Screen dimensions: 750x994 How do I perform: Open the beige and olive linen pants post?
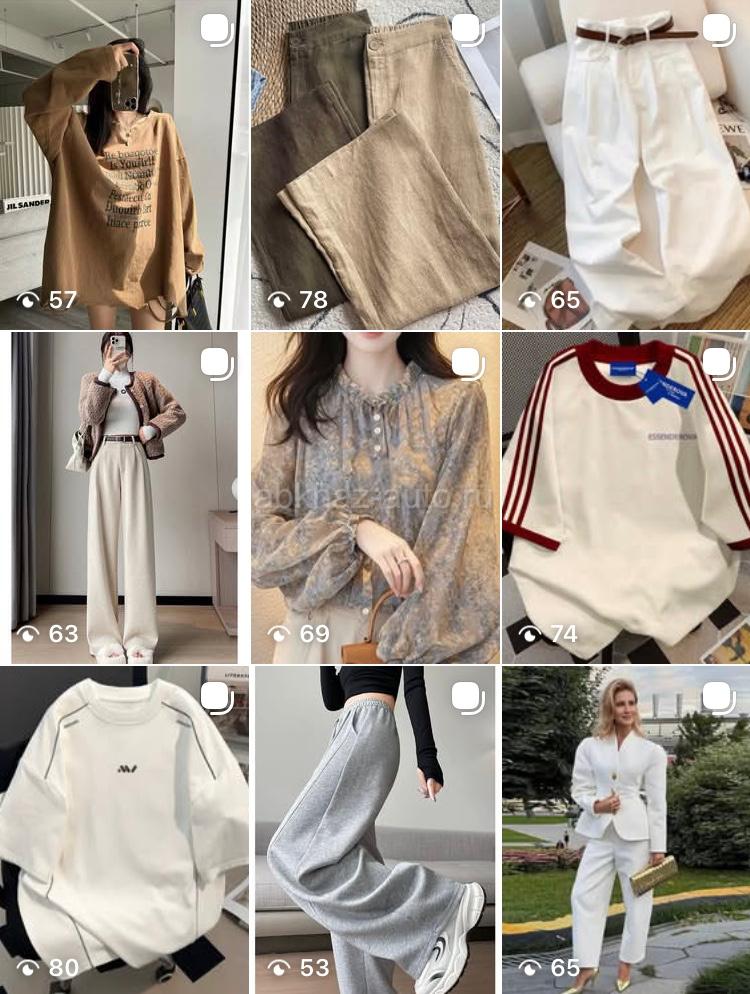pos(375,165)
